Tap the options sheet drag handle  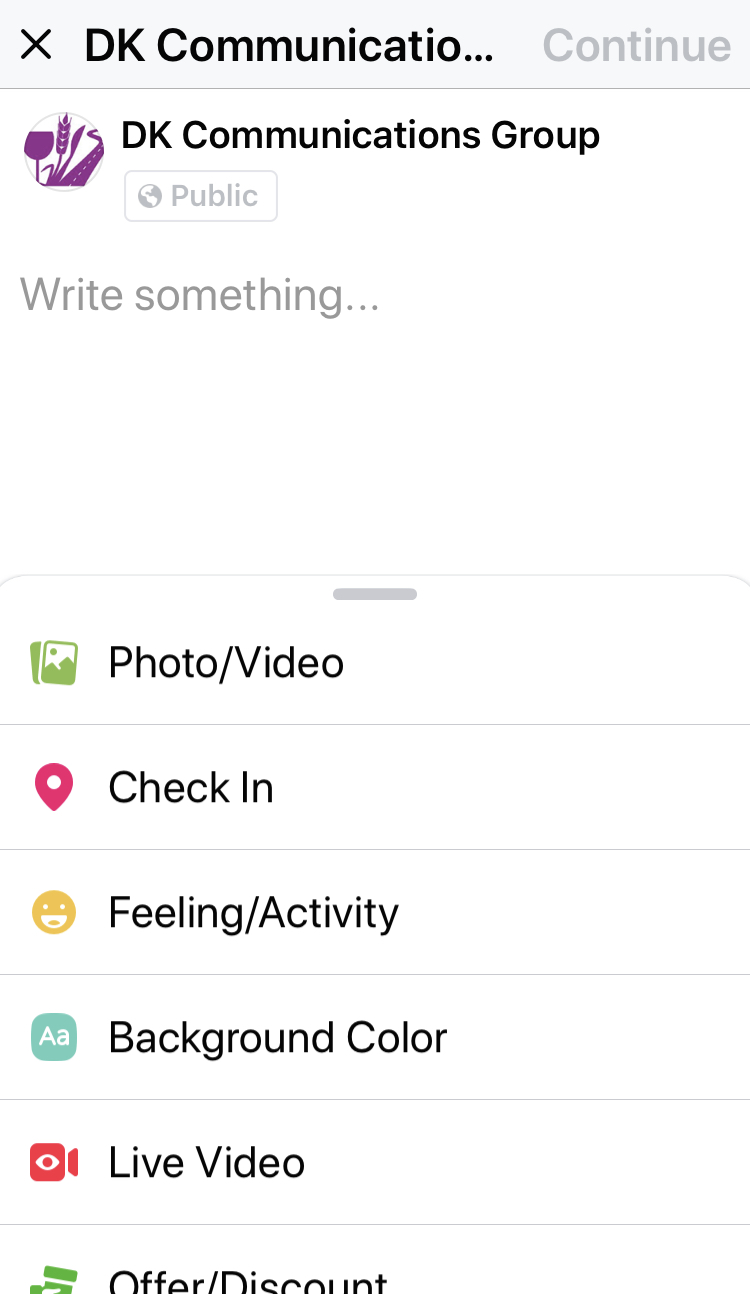click(x=375, y=594)
